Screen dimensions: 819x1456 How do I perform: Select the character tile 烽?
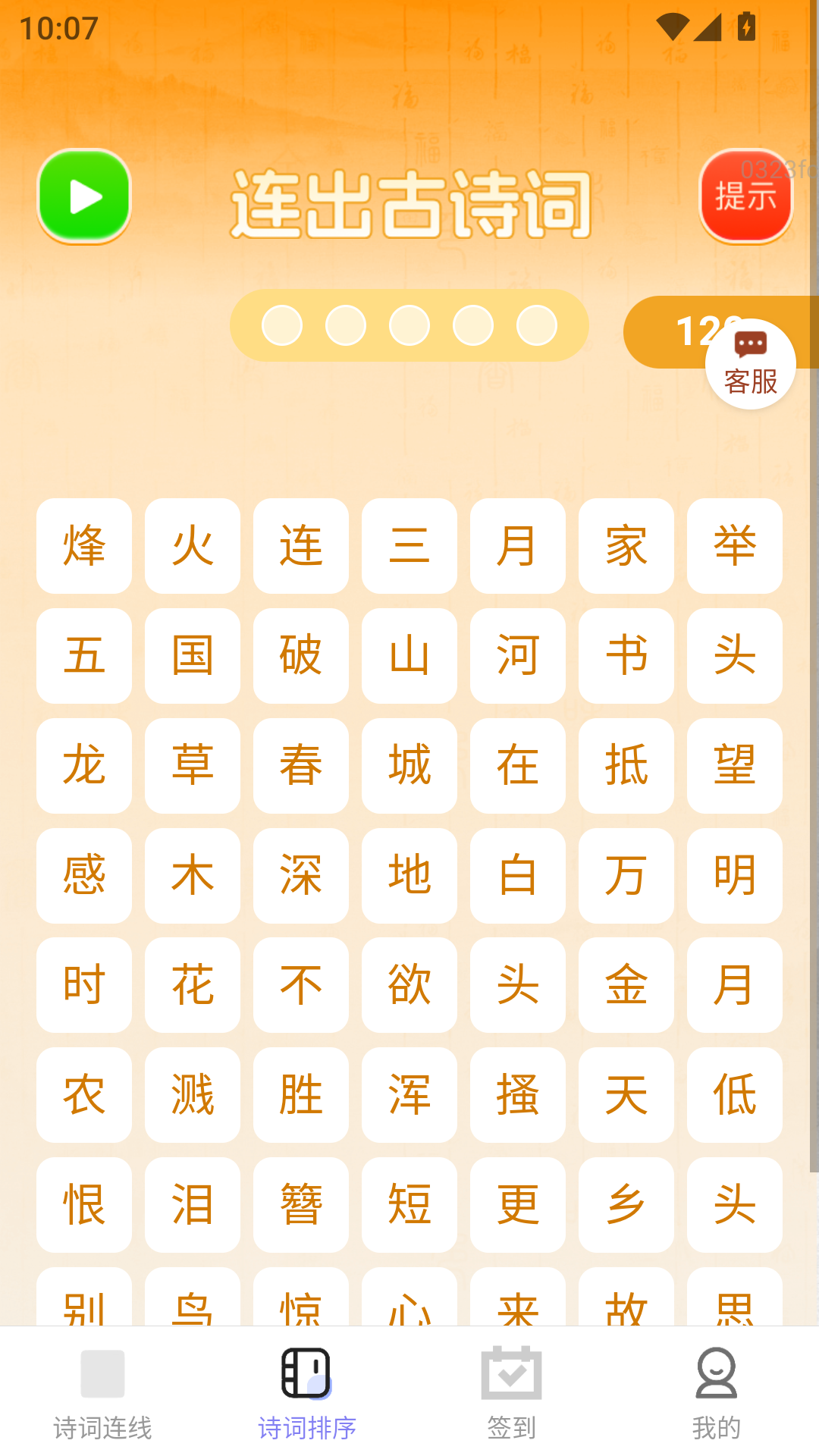click(84, 546)
